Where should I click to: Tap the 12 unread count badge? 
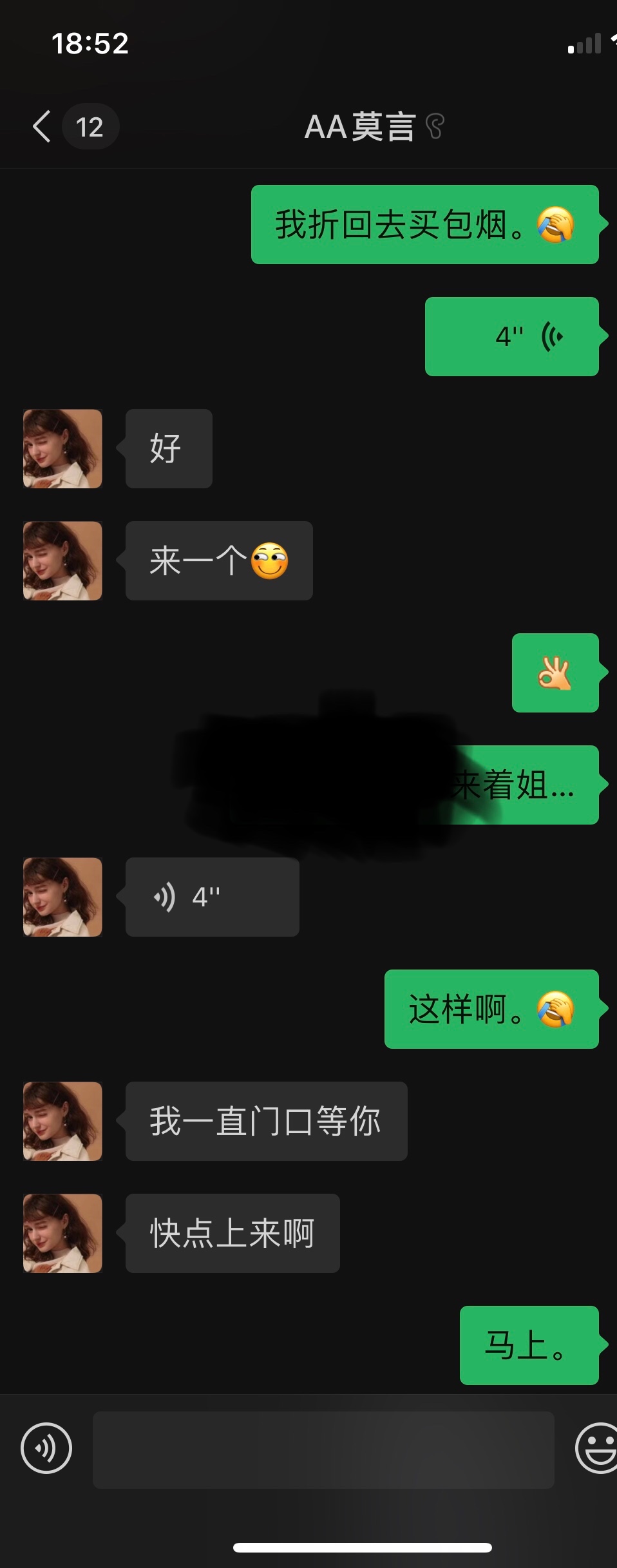click(90, 127)
